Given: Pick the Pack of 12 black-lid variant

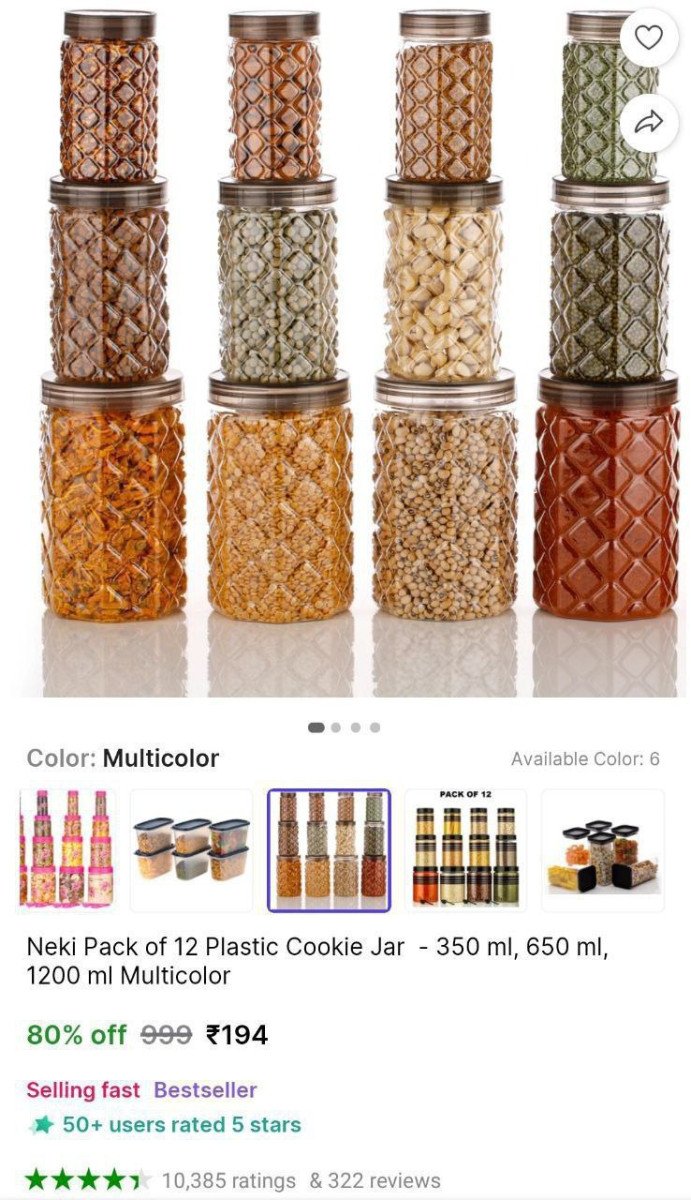Looking at the screenshot, I should pos(465,850).
